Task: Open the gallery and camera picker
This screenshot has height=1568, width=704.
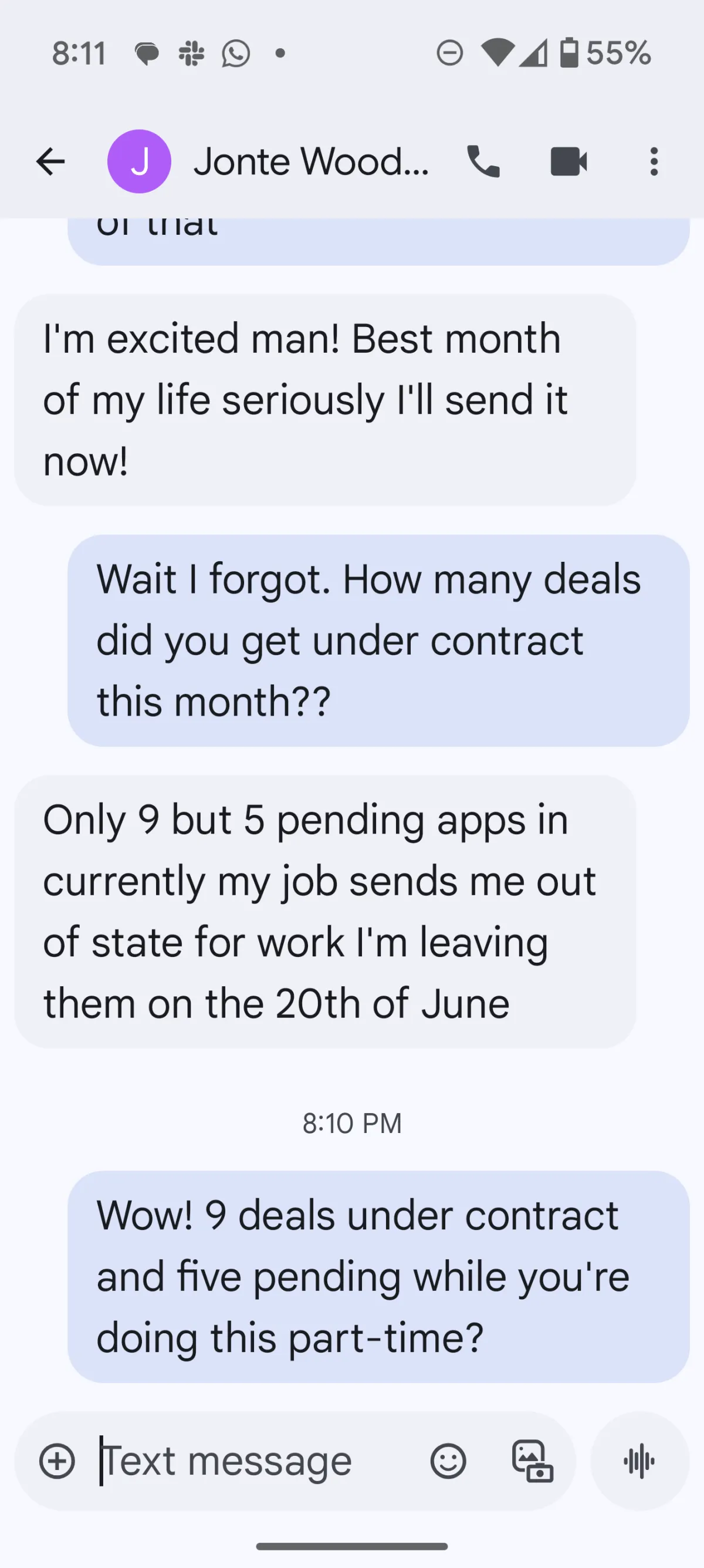Action: [533, 1461]
